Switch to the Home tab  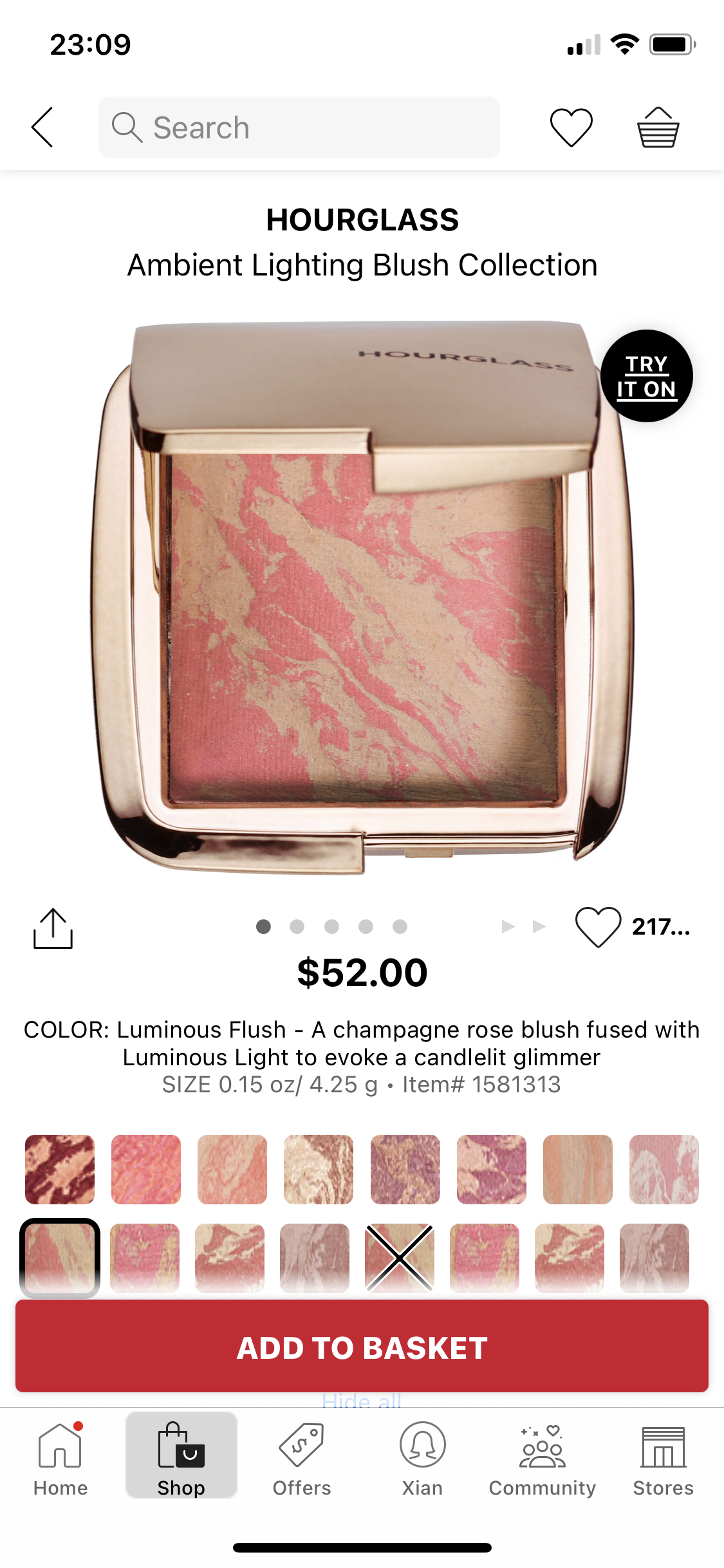(60, 1459)
